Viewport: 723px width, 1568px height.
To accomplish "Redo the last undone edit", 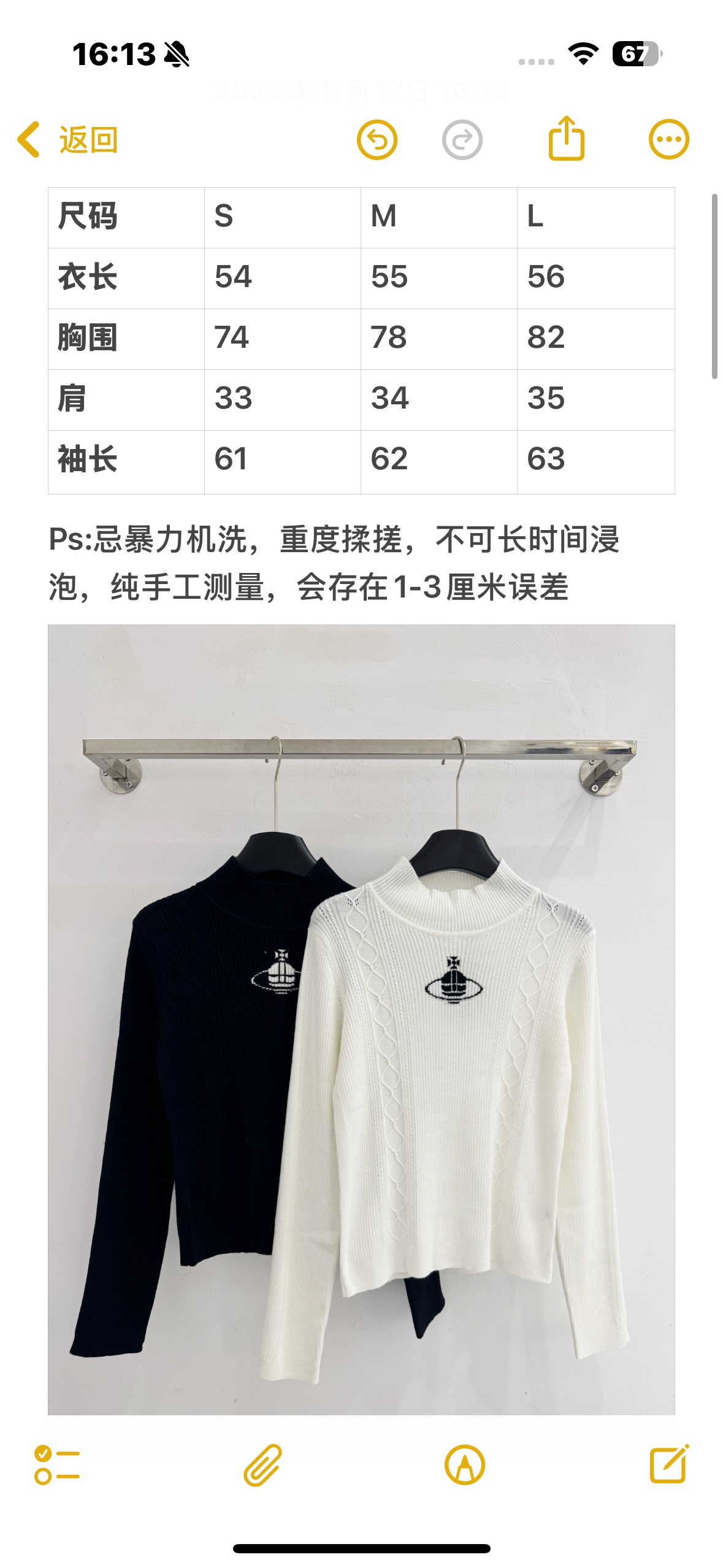I will pyautogui.click(x=462, y=140).
